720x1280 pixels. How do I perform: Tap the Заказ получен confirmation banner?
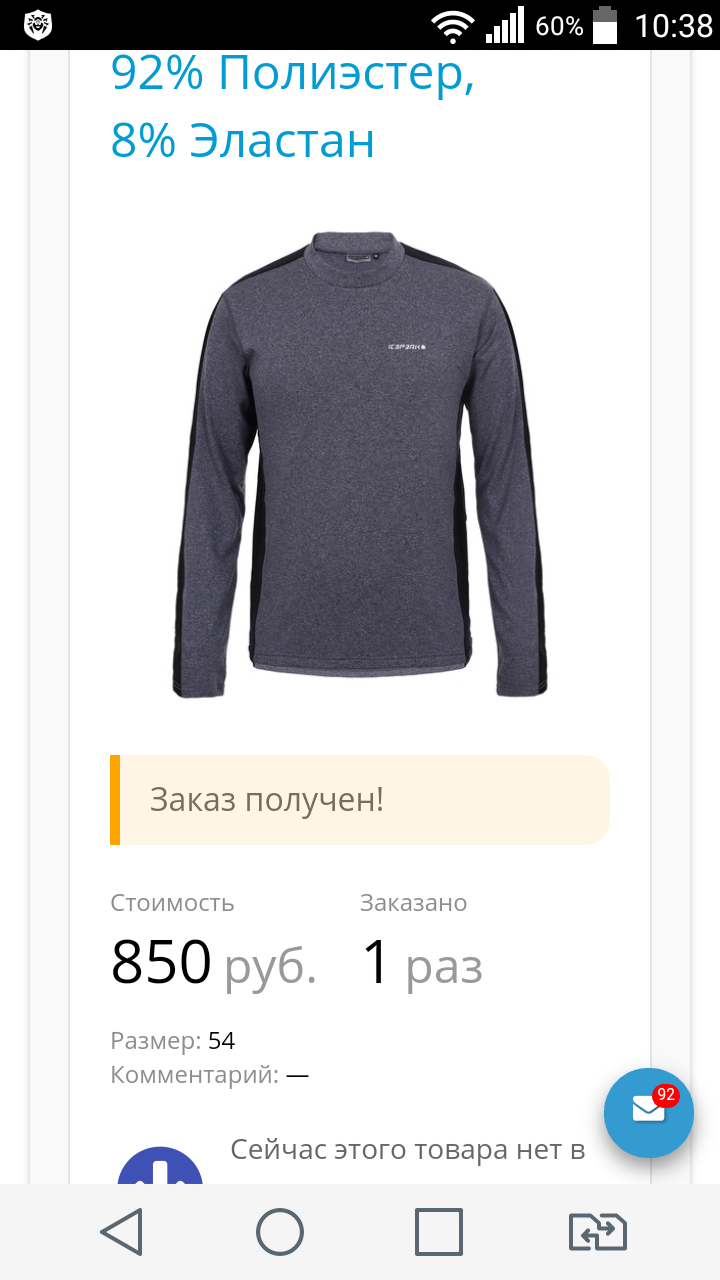point(359,799)
